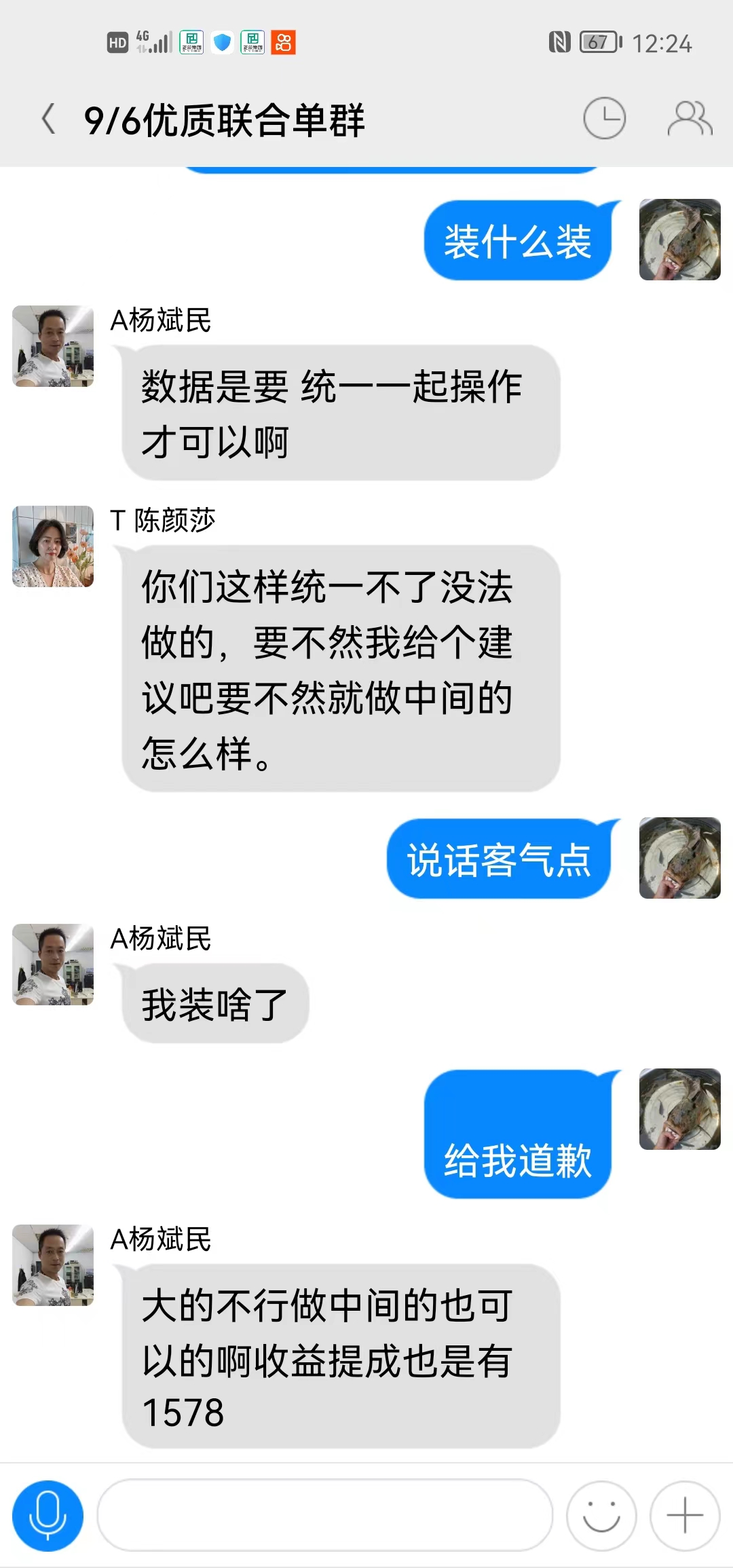The height and width of the screenshot is (1568, 733).
Task: Open 杨斌民's profile via his avatar
Action: click(52, 346)
